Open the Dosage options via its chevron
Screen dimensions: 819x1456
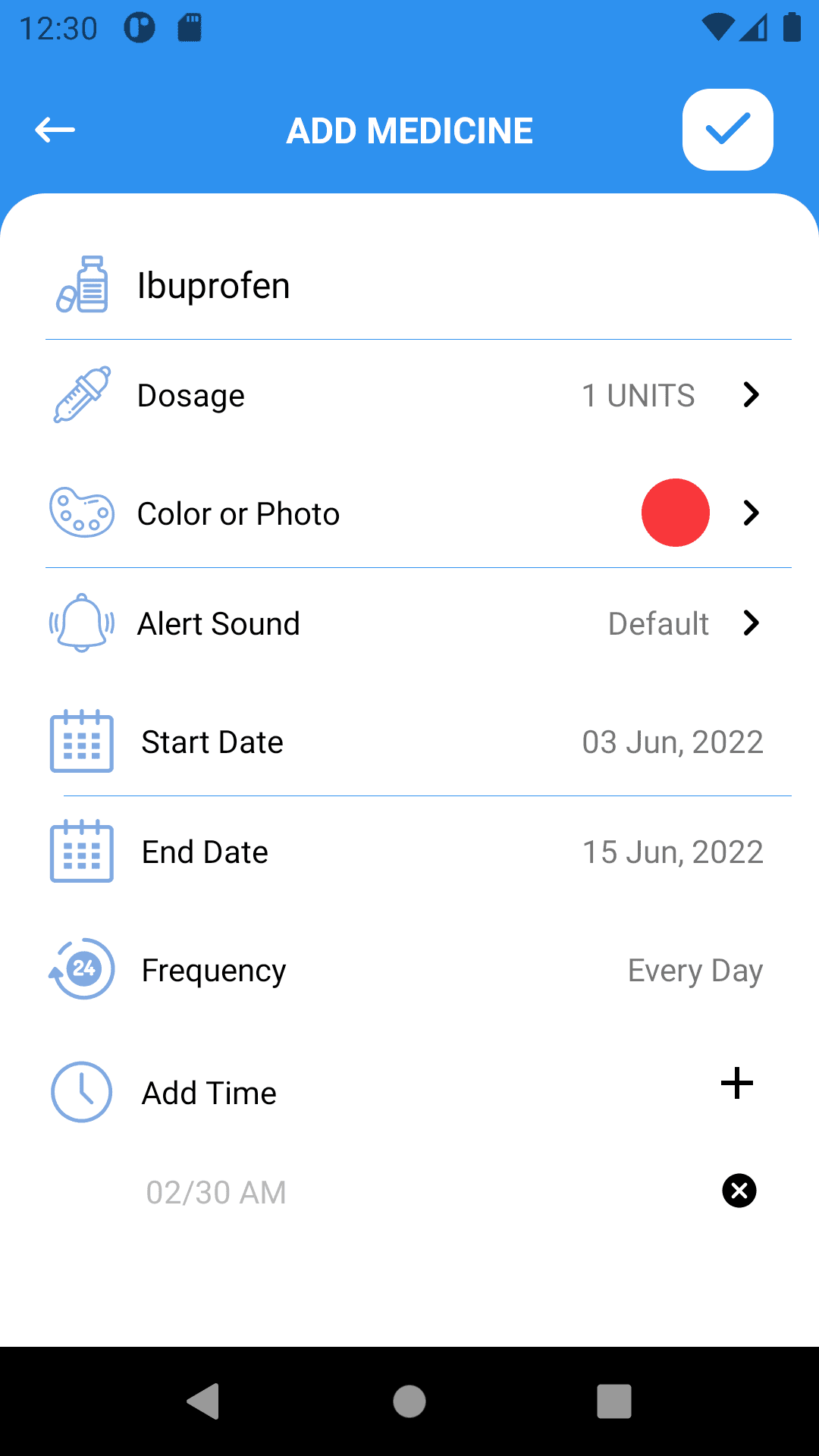(752, 394)
